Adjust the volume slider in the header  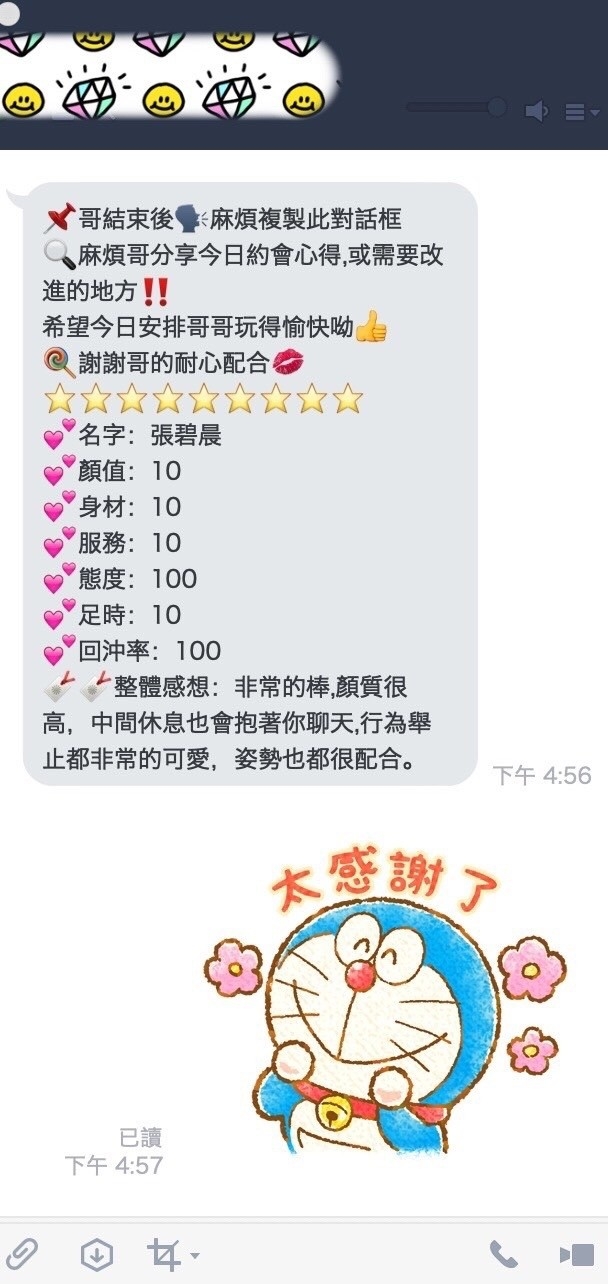coord(496,107)
